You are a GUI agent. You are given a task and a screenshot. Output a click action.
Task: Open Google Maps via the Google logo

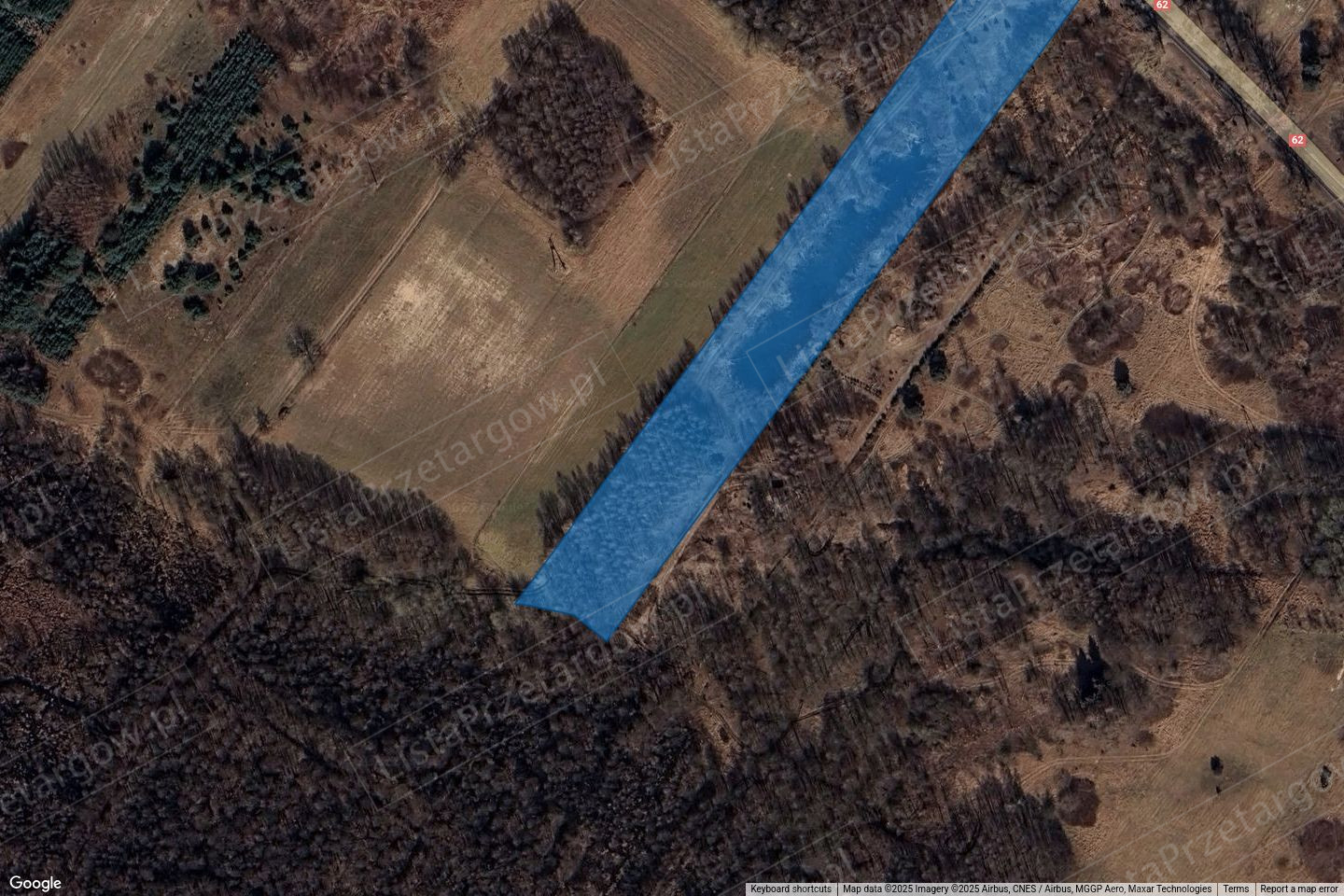36,883
